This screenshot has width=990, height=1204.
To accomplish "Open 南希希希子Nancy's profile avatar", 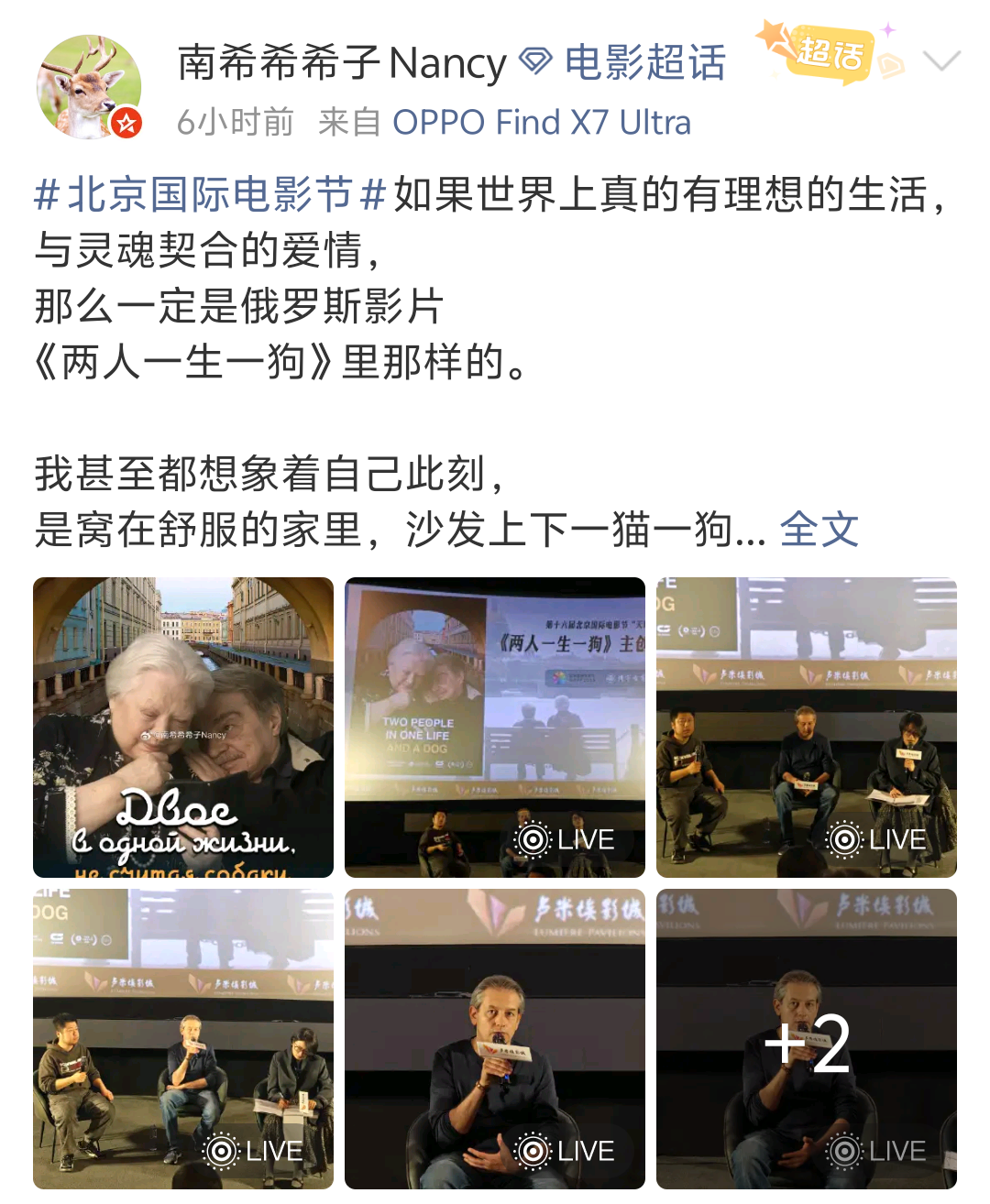I will click(x=89, y=87).
